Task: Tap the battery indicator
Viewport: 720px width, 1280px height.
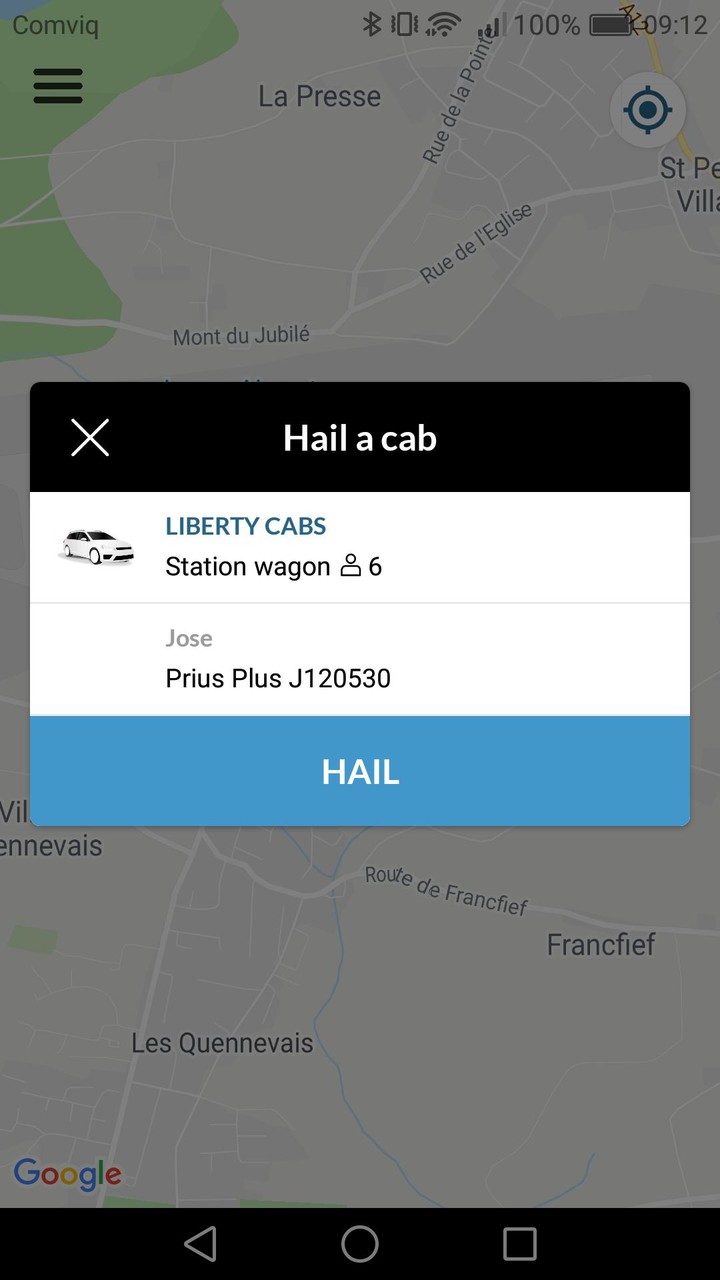Action: coord(610,25)
